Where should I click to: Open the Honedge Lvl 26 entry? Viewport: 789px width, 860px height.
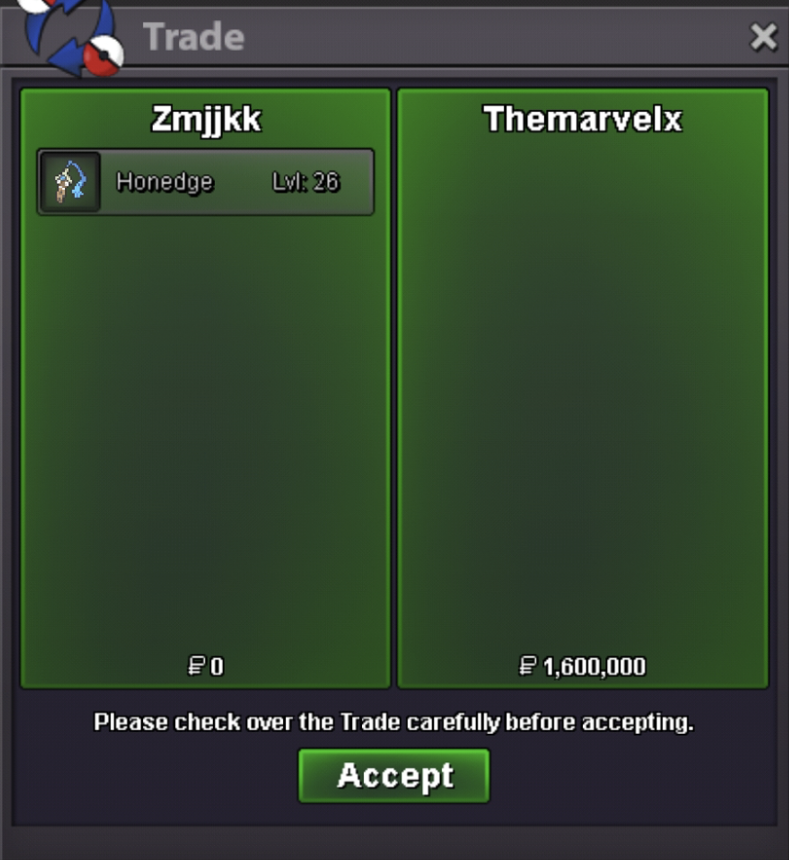coord(206,182)
